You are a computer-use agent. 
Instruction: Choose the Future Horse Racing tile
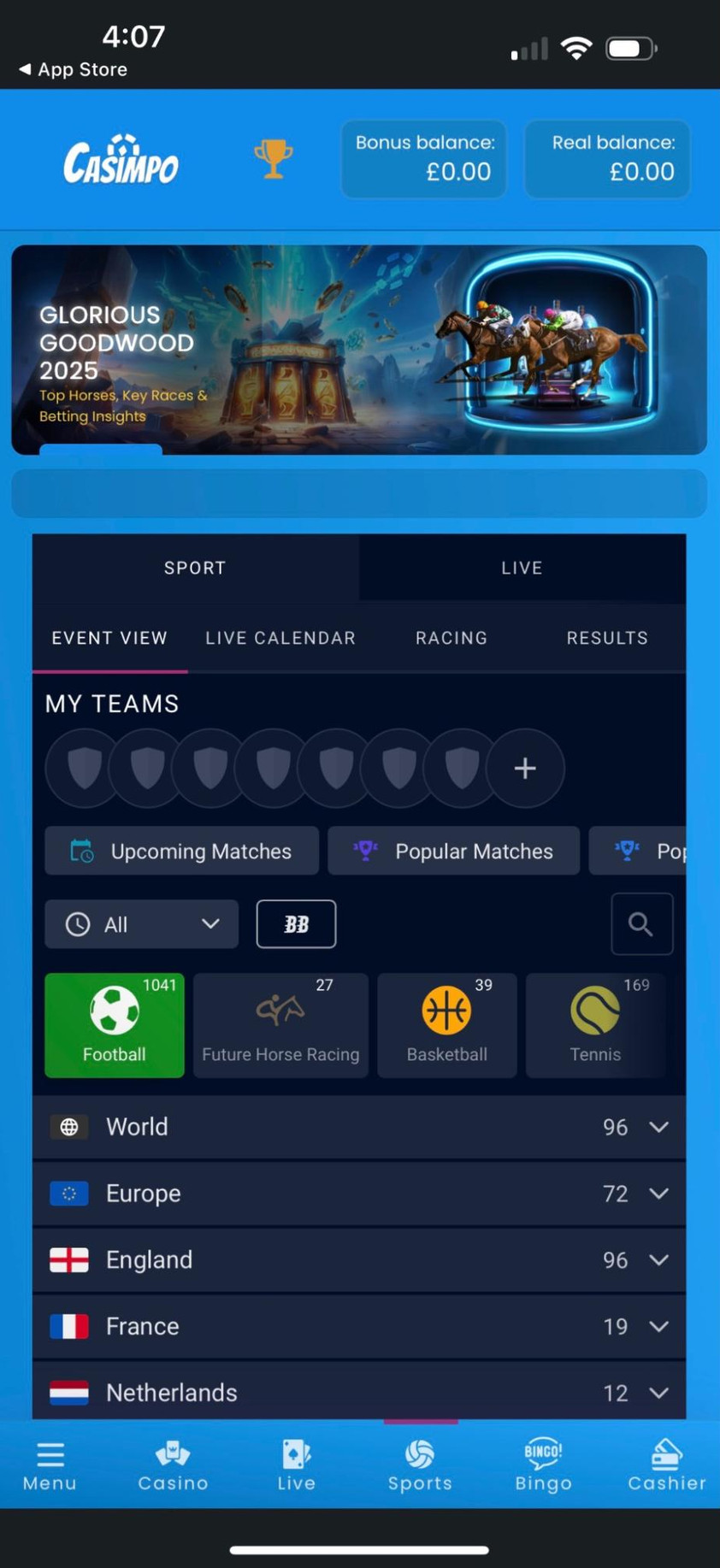[280, 1025]
